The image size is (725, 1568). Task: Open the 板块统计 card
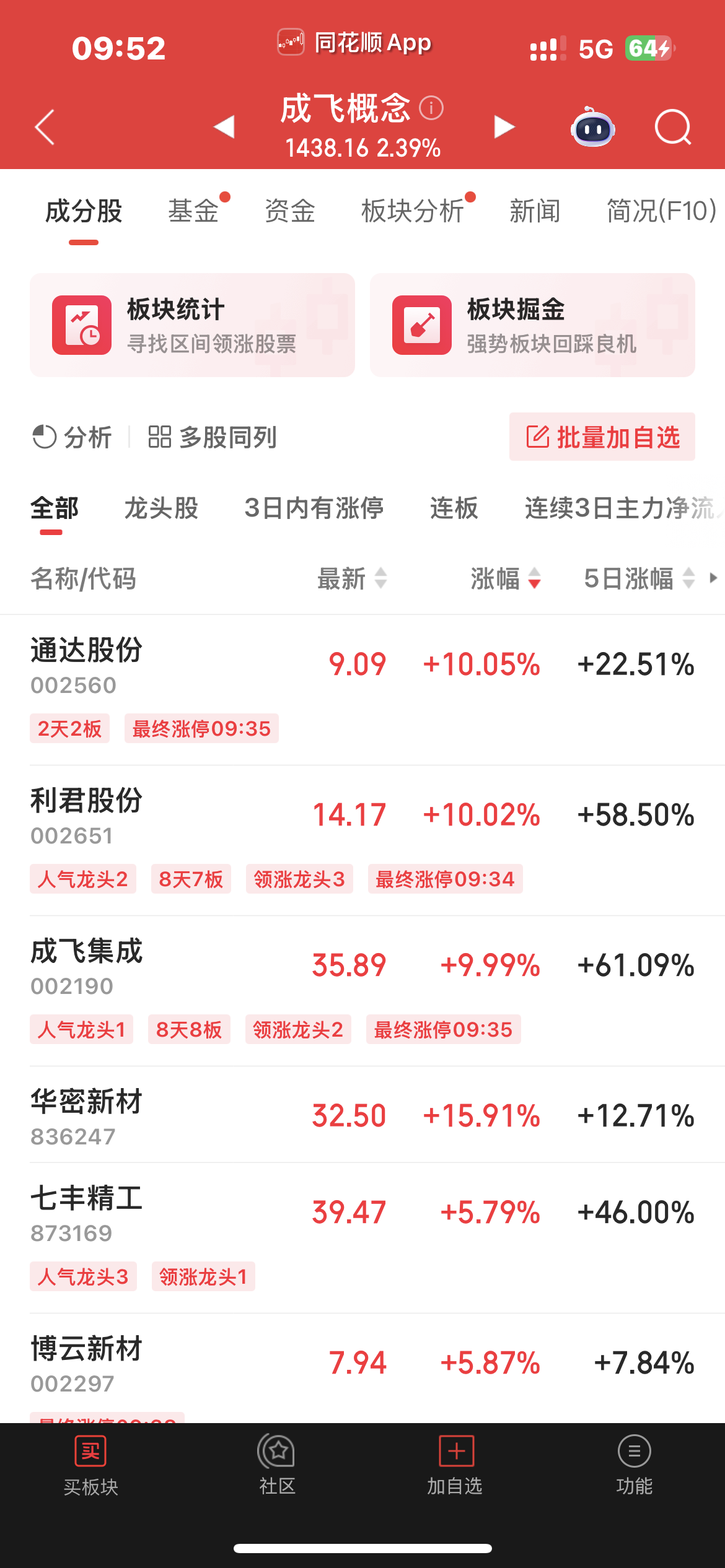coord(192,325)
